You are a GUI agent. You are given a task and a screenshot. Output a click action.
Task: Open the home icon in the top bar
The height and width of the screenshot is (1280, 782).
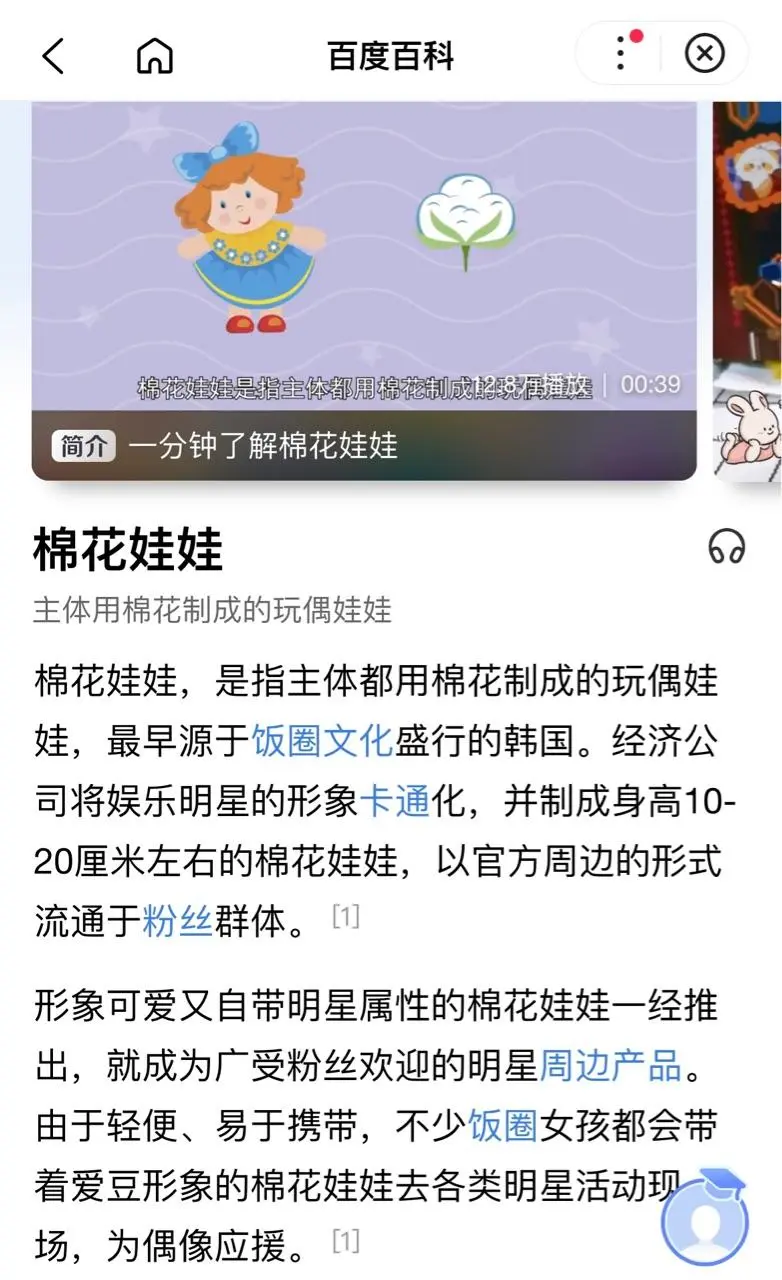click(x=154, y=56)
